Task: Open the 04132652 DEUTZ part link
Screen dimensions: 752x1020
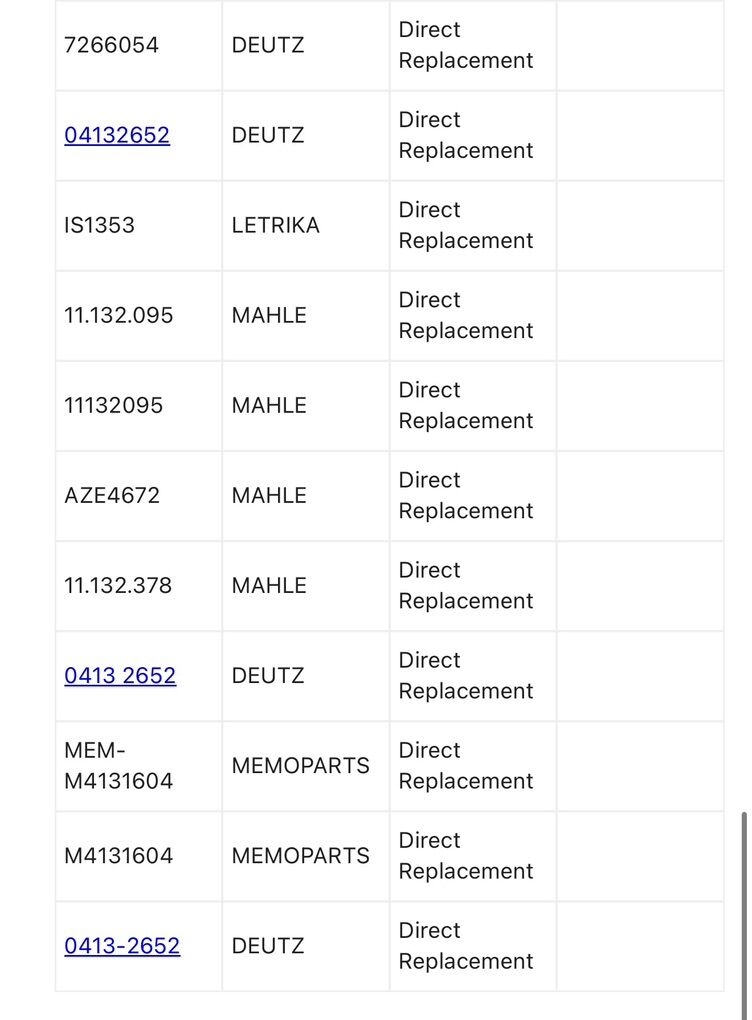Action: point(117,135)
